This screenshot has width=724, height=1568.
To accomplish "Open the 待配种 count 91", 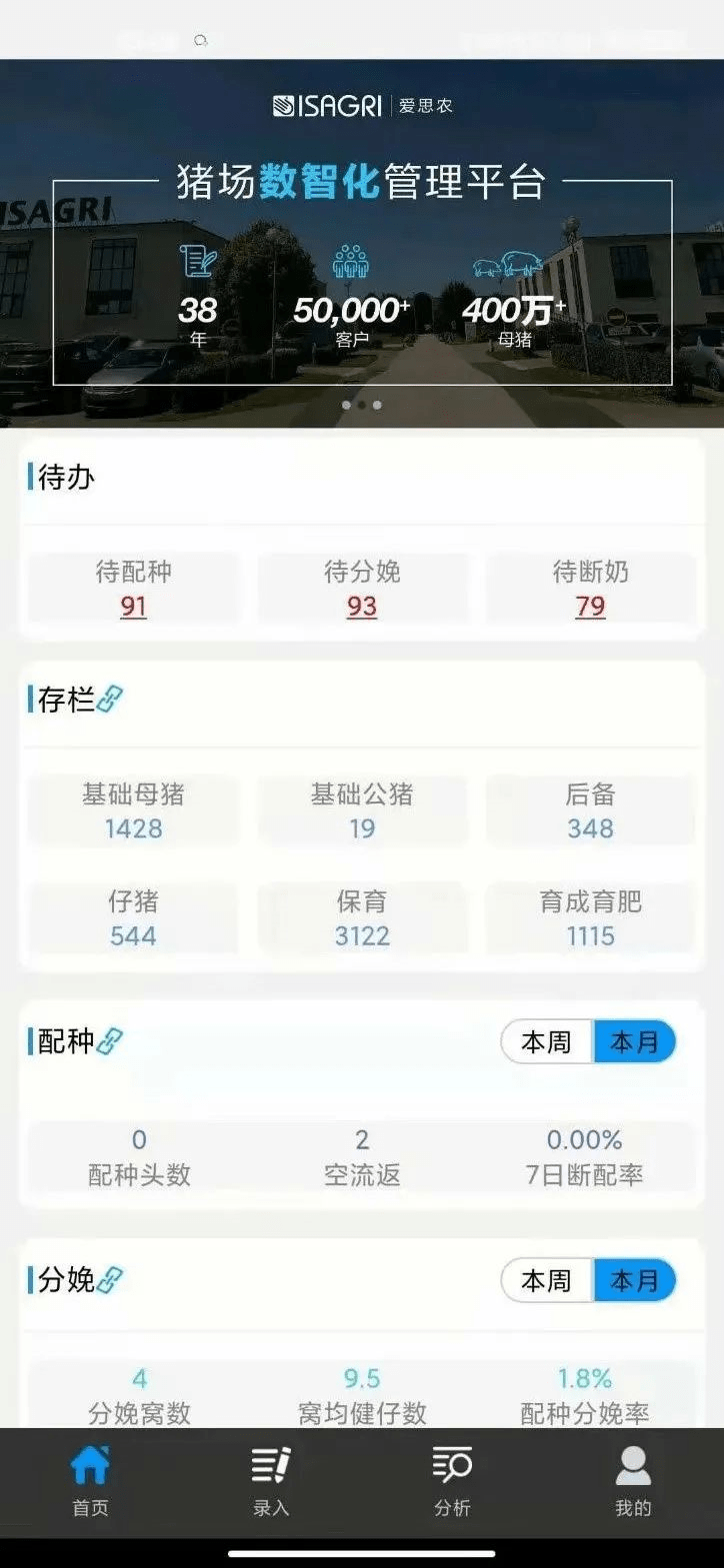I will 133,606.
